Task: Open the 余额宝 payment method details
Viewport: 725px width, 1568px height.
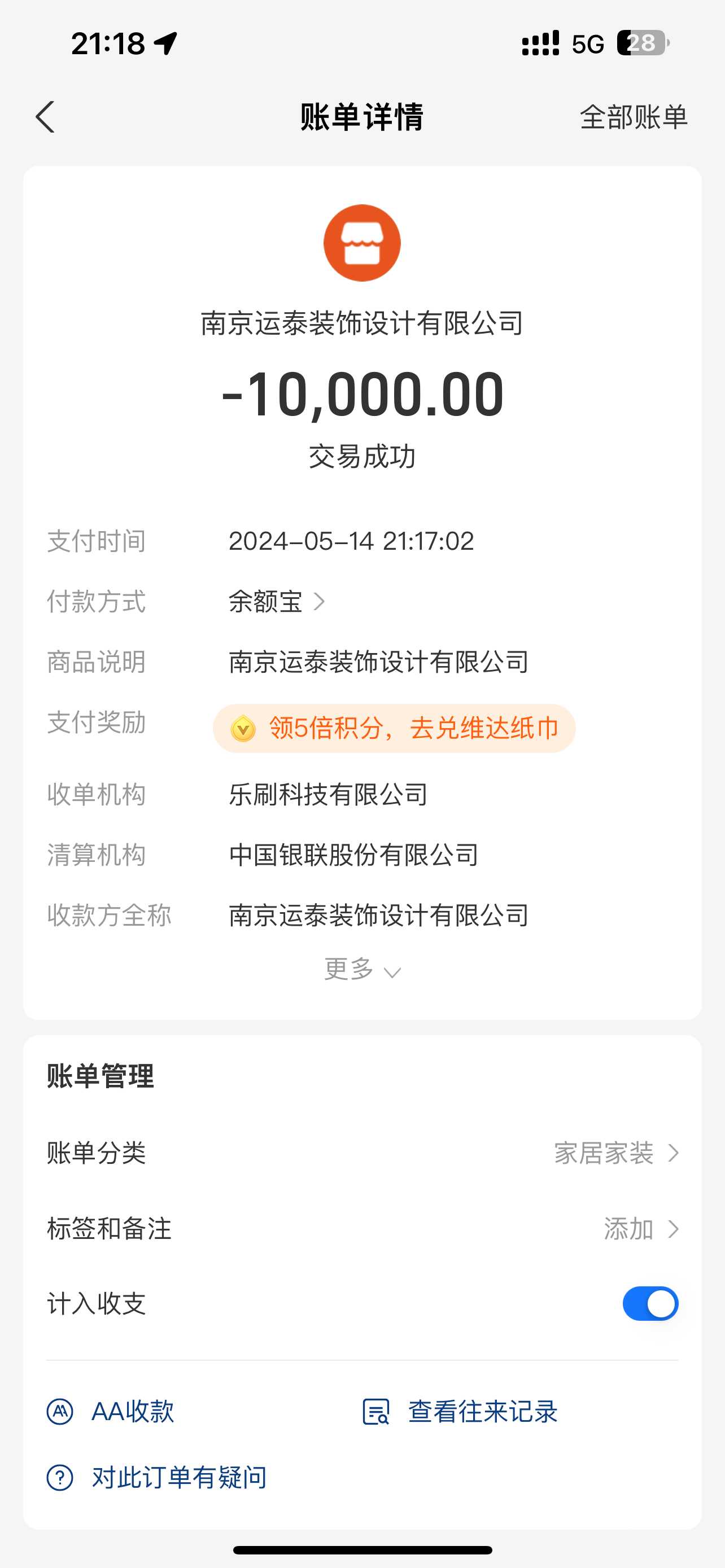Action: [x=277, y=601]
